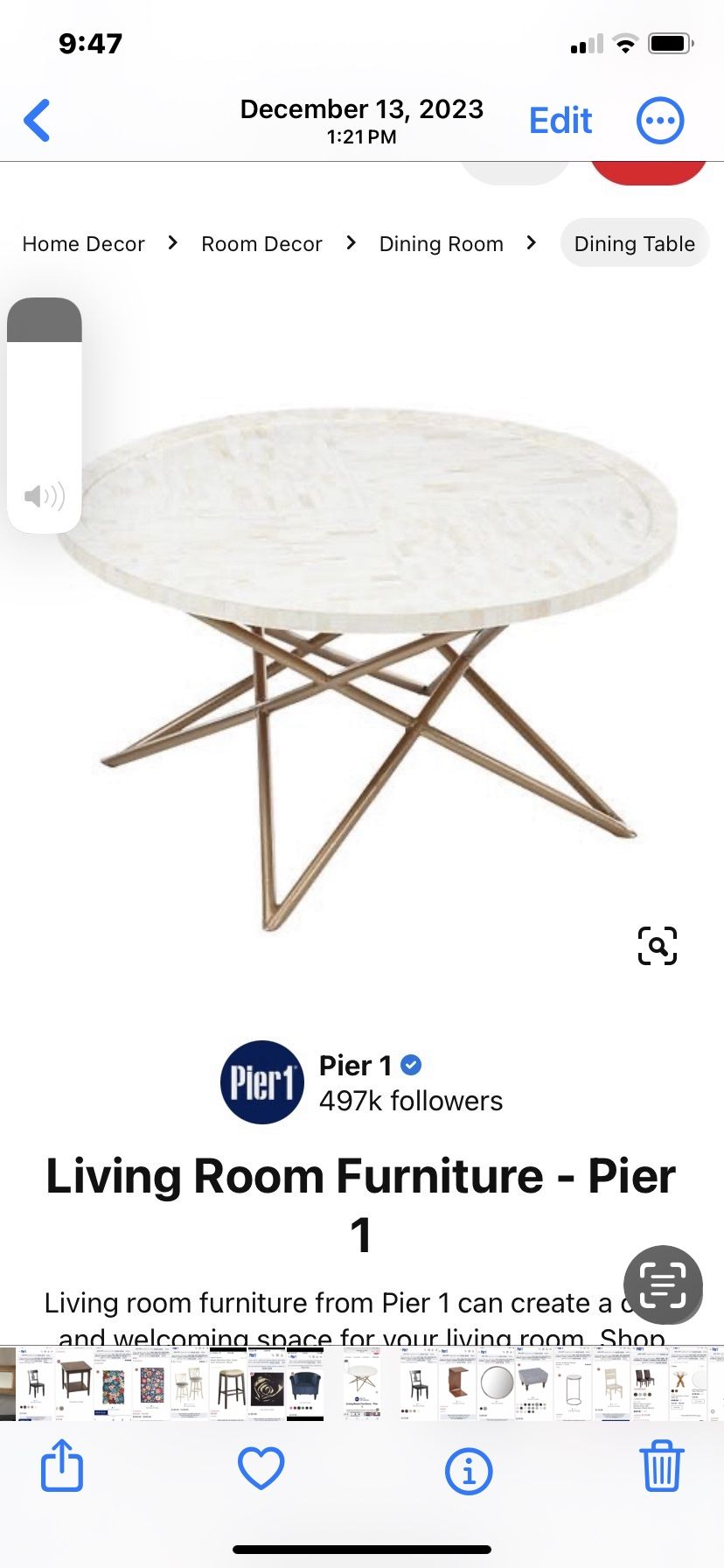The image size is (724, 1568).
Task: Go back to the photo library
Action: (x=37, y=120)
